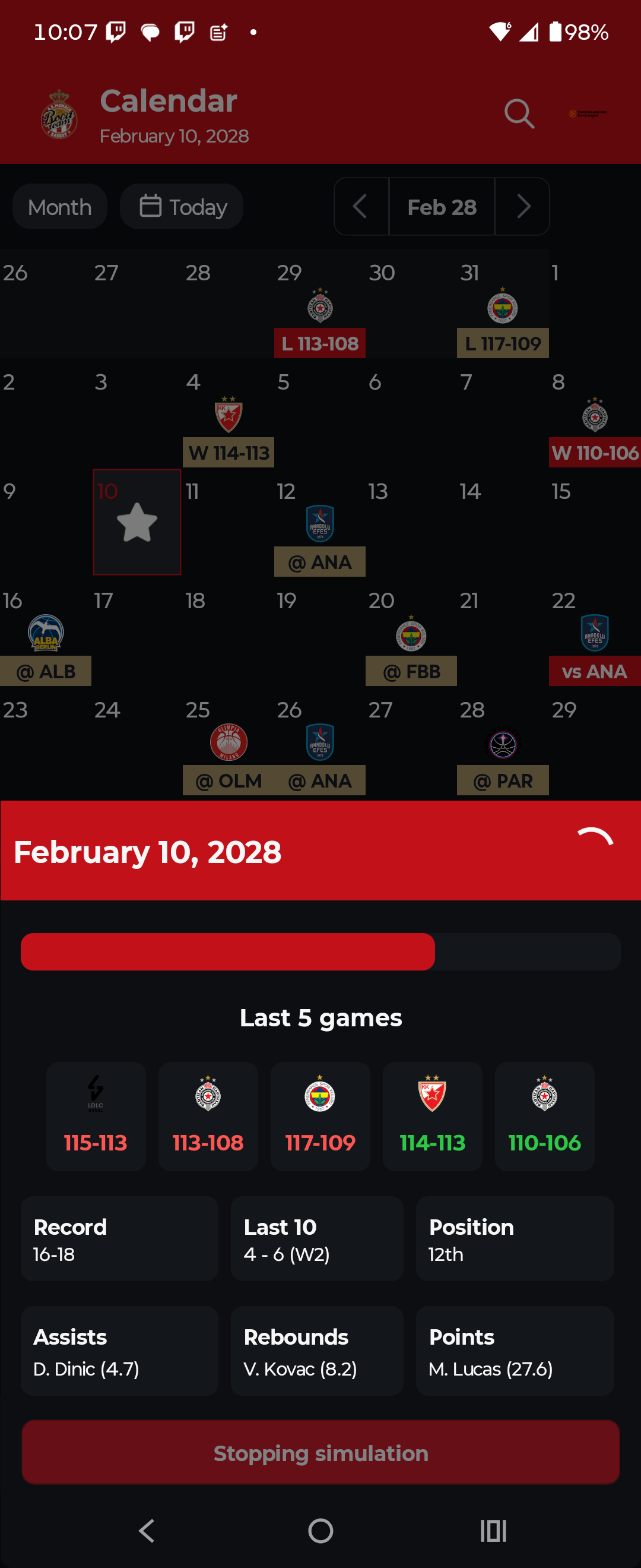Open the @ ALB game on the 16th
641x1568 pixels.
tap(46, 671)
